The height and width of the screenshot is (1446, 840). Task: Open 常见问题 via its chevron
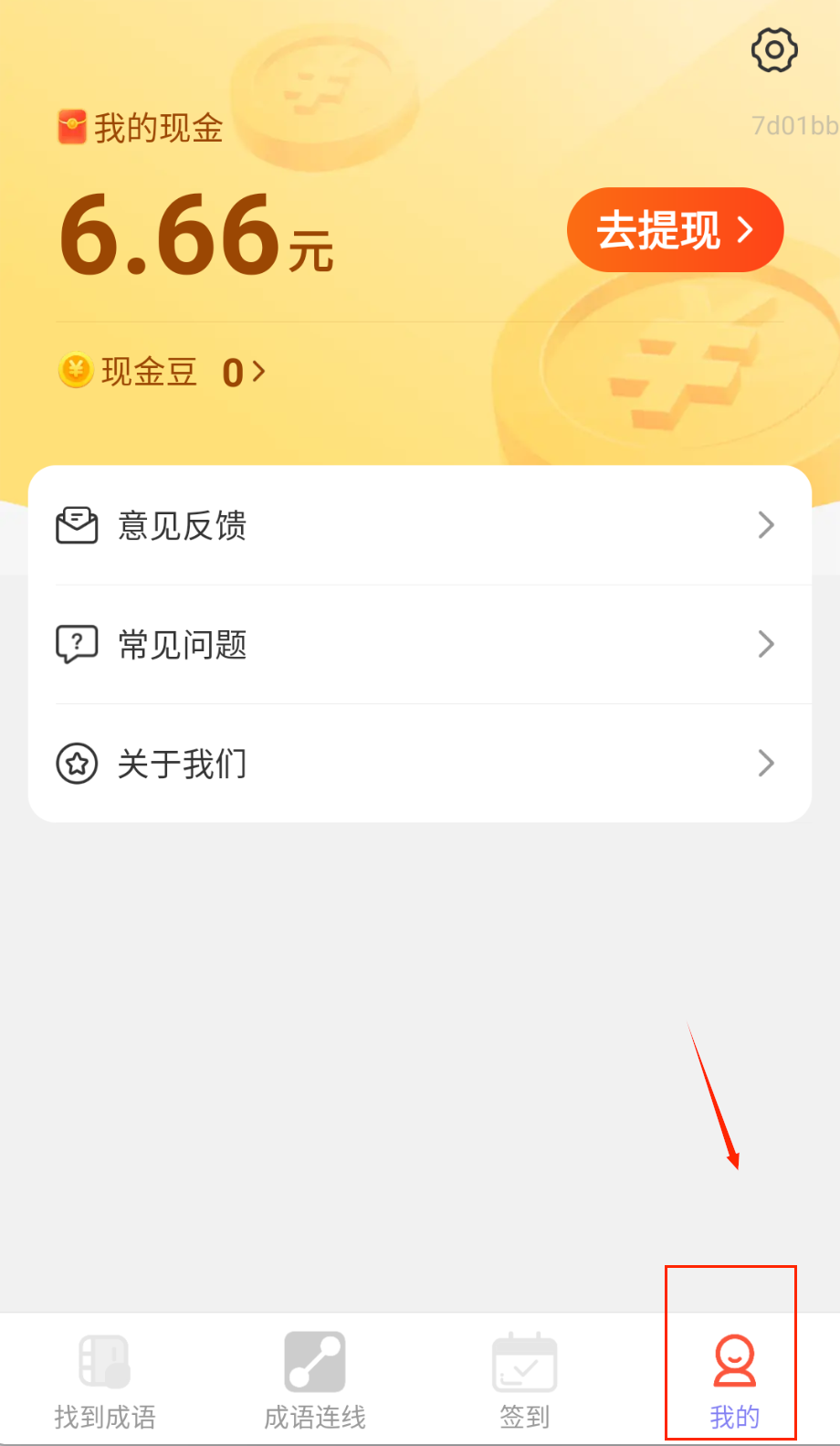click(766, 644)
